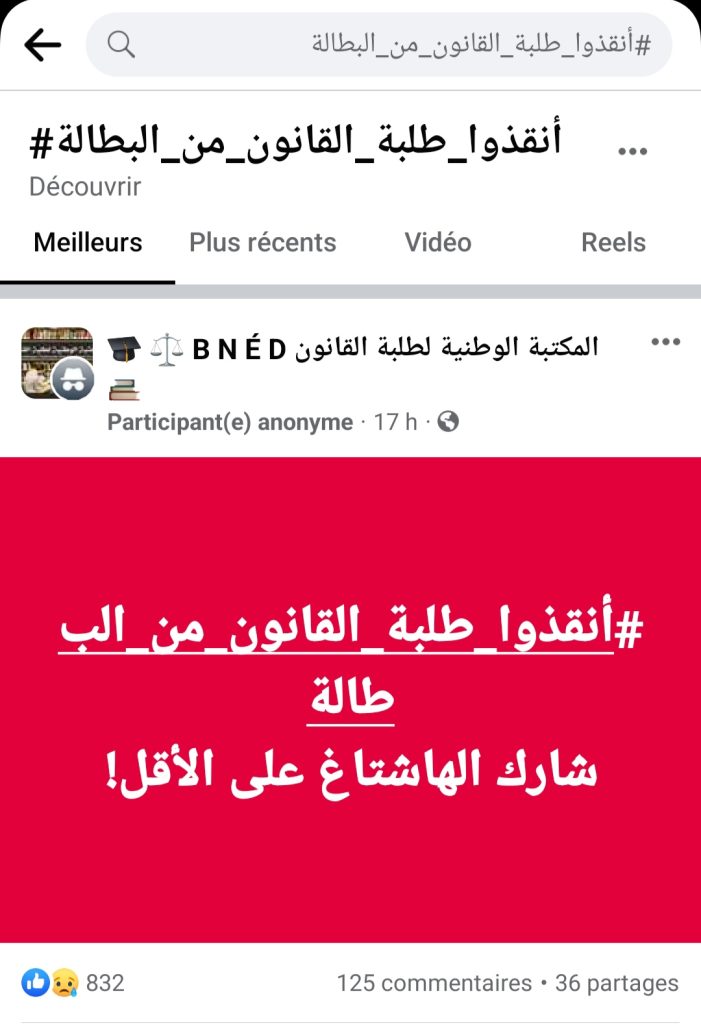
Task: Open the red hashtag post
Action: point(350,699)
